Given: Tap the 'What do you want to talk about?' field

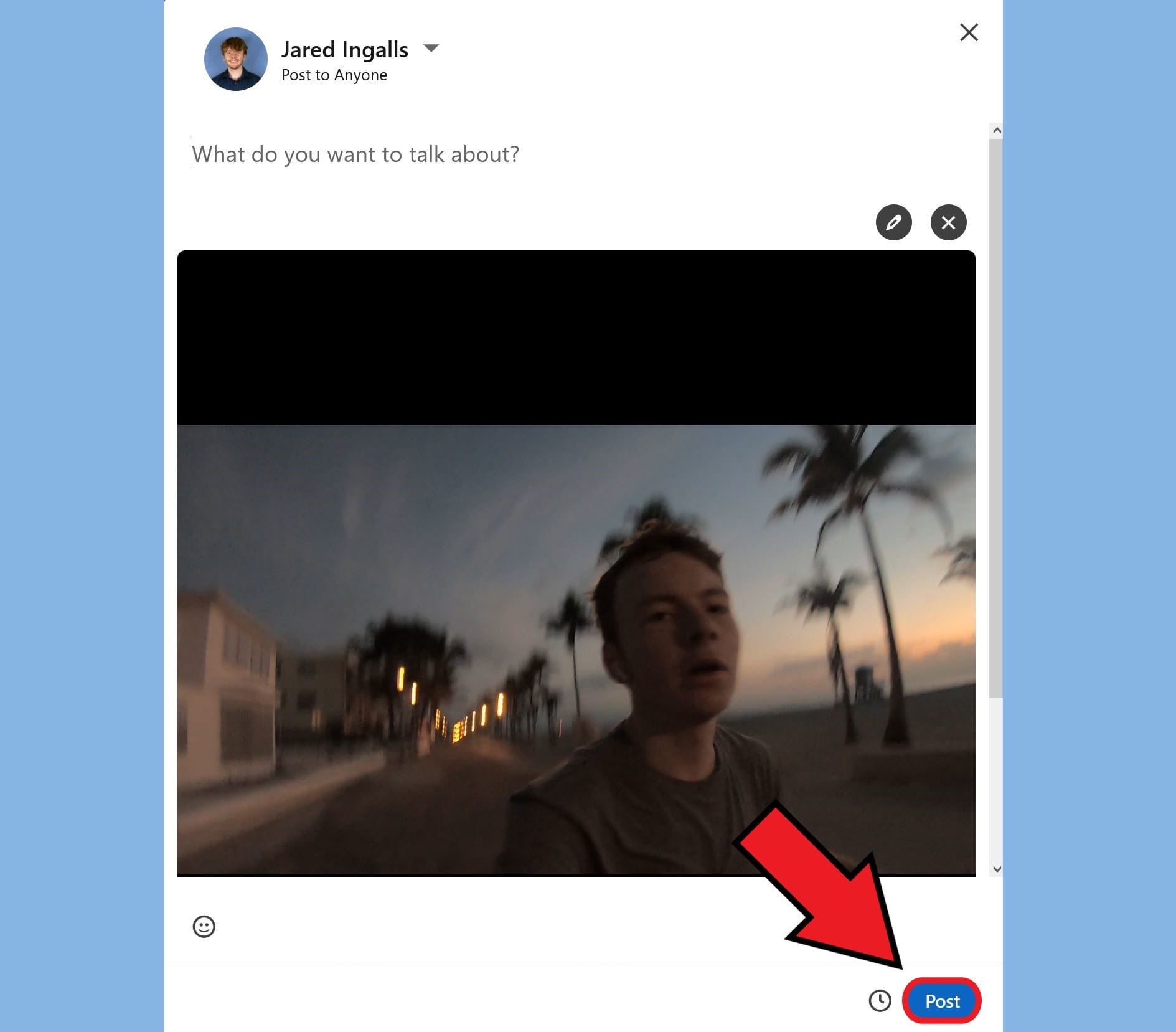Looking at the screenshot, I should click(x=355, y=154).
